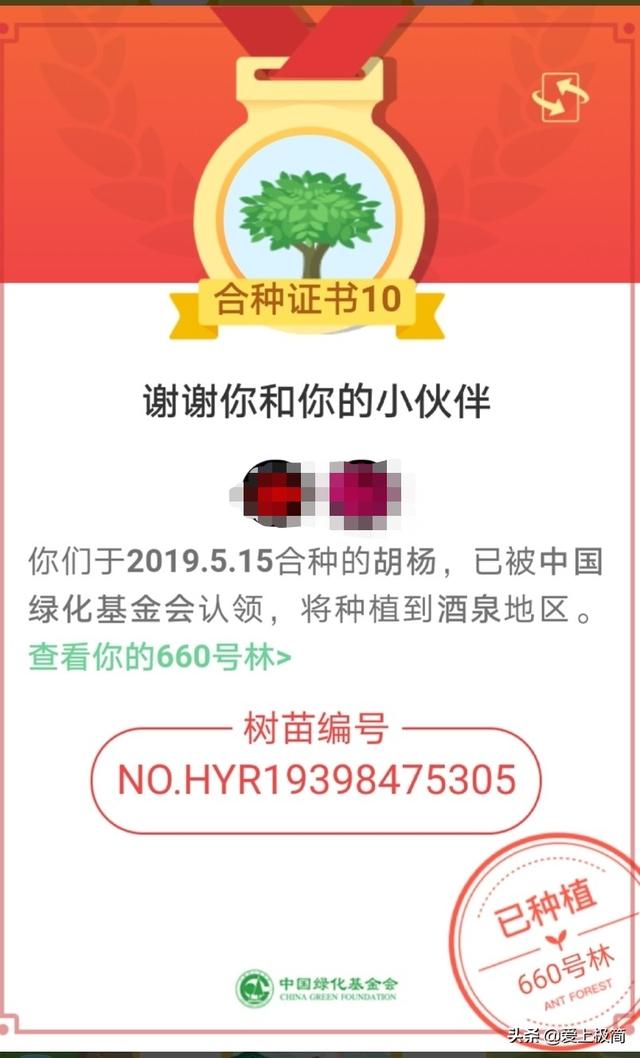Open the 查看你的660号林 link
Image resolution: width=640 pixels, height=1058 pixels.
[160, 657]
